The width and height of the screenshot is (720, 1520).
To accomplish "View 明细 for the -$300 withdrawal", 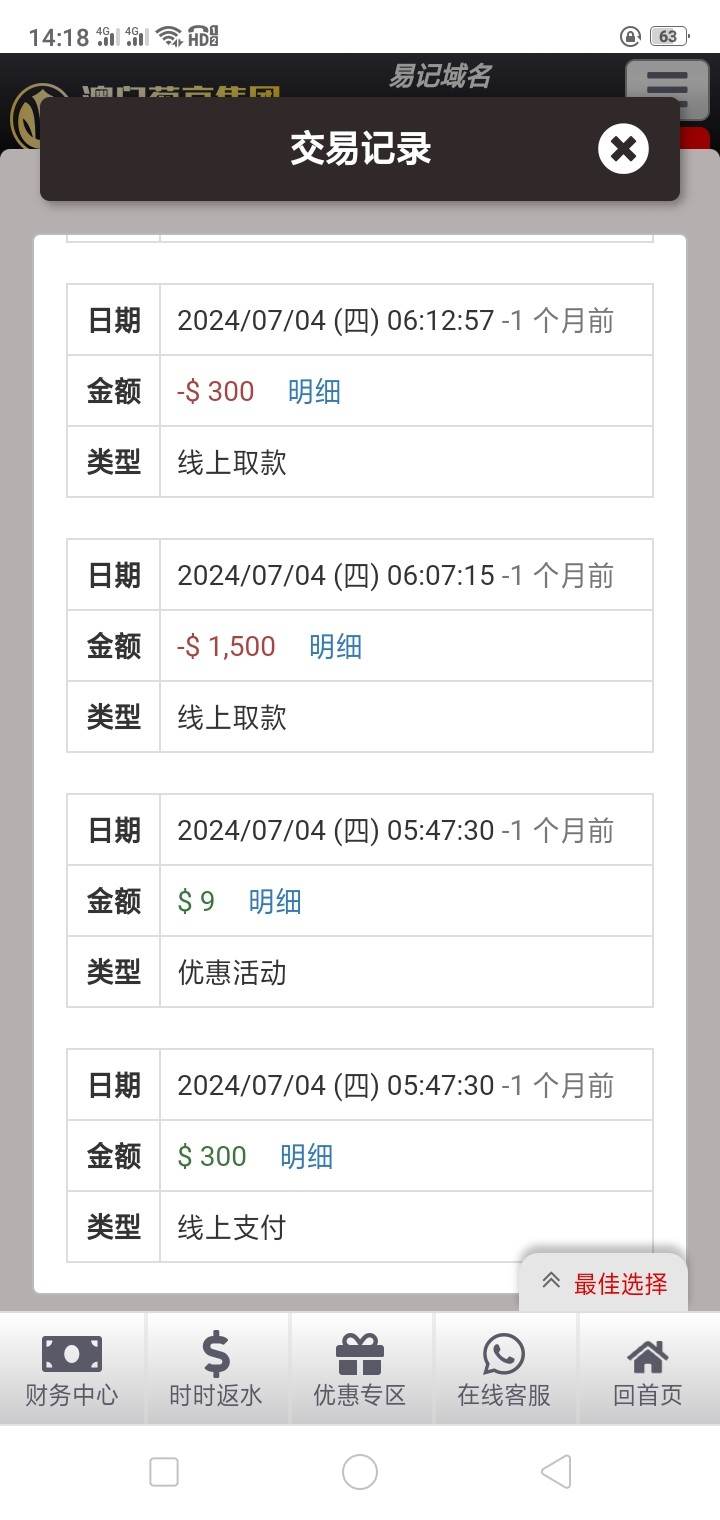I will coord(314,391).
